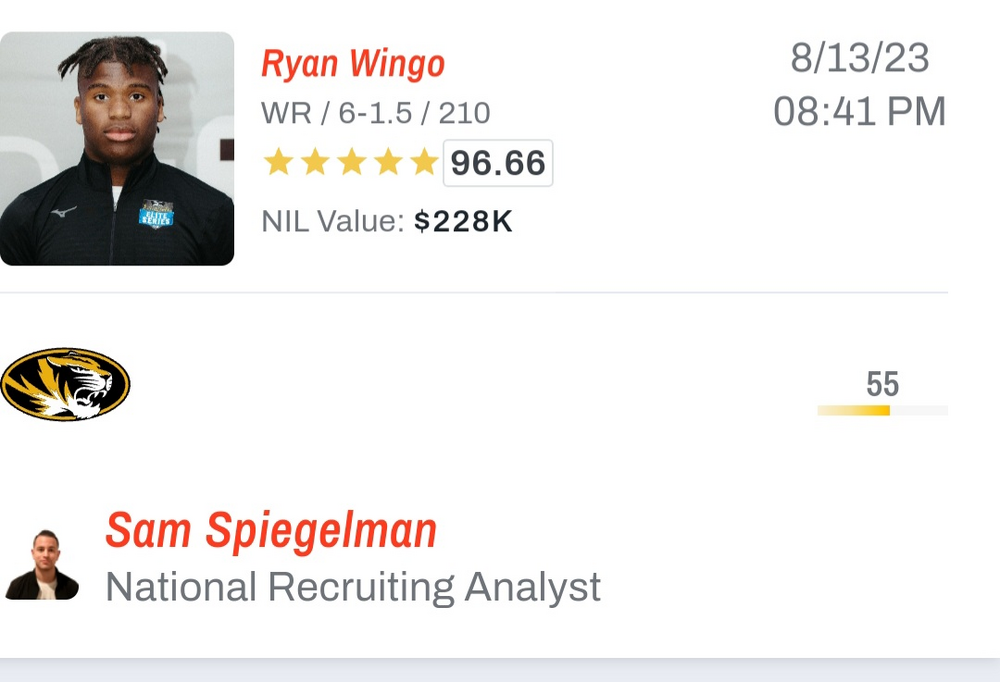This screenshot has width=1000, height=682.
Task: Open the Missouri Tigers team logo
Action: pos(65,384)
